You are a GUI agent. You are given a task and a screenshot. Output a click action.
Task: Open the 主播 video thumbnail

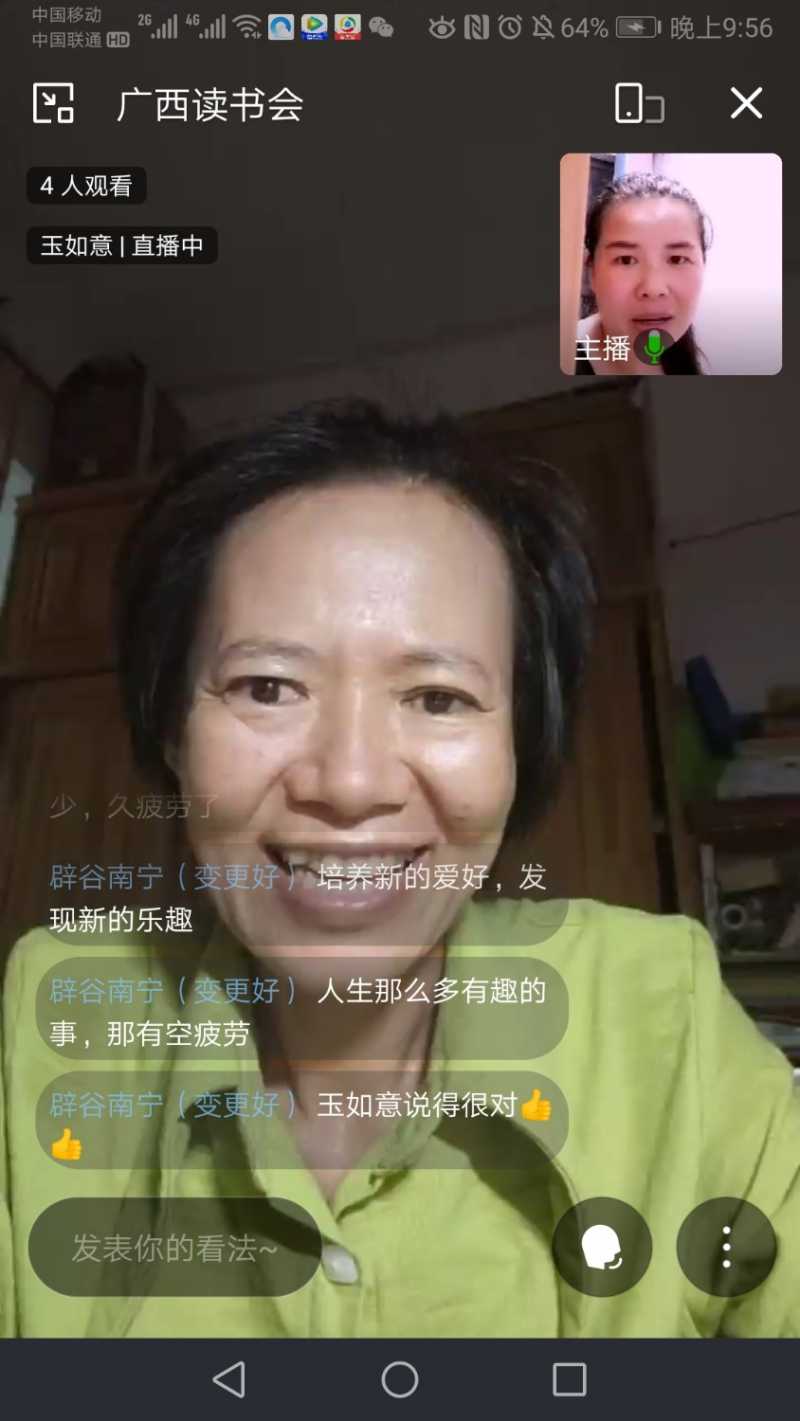(670, 264)
